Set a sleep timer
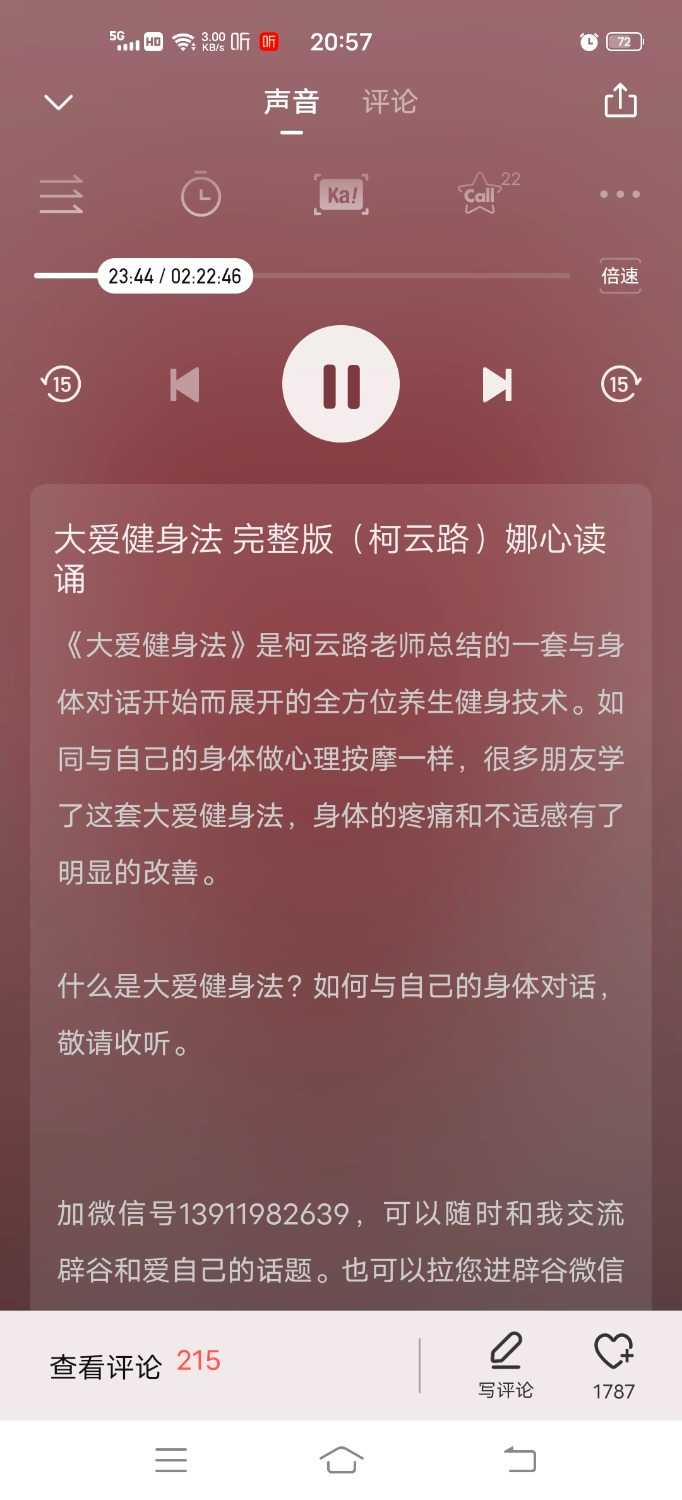 pos(201,195)
